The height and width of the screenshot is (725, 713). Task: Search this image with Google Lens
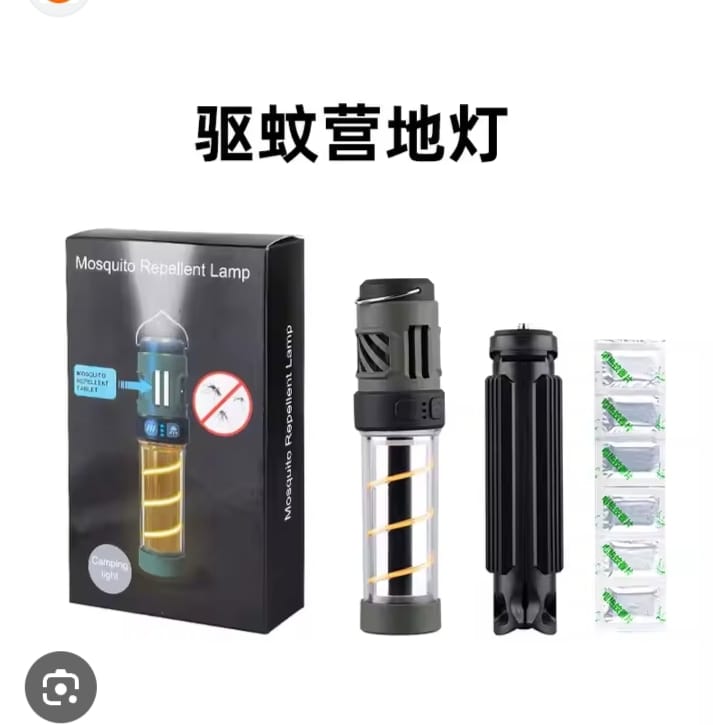[x=60, y=686]
